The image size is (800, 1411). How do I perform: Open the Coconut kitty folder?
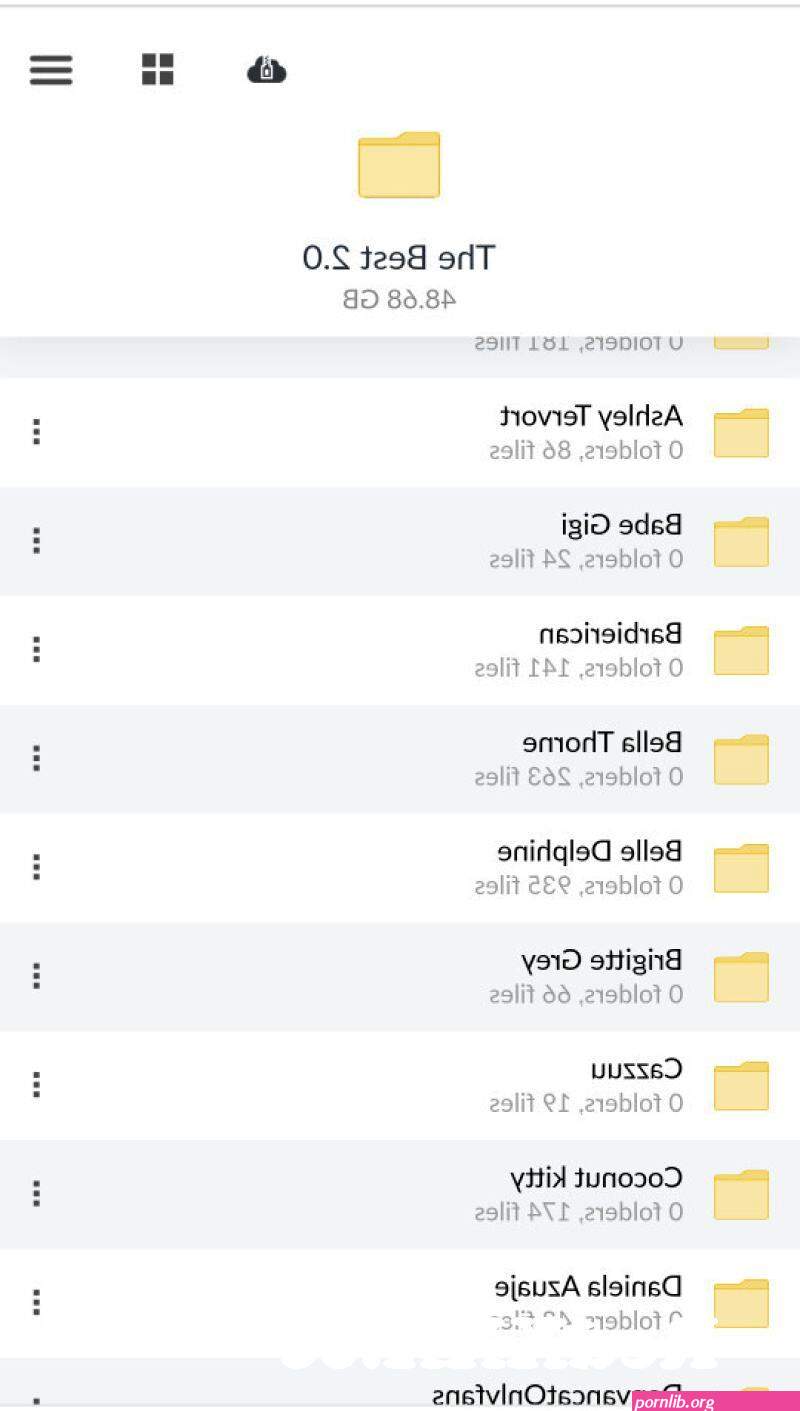(x=400, y=1195)
